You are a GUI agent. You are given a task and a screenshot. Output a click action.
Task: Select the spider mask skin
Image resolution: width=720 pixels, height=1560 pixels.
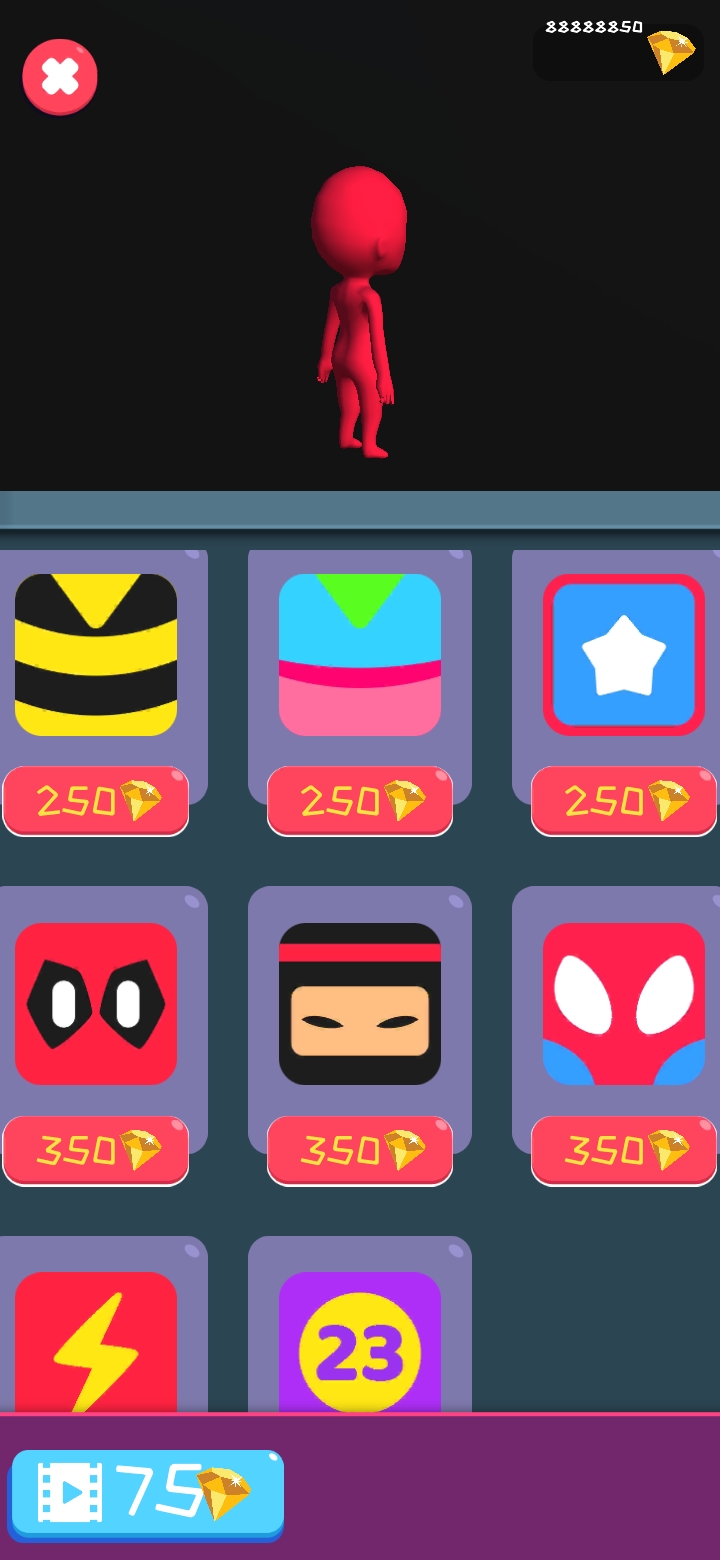624,1004
